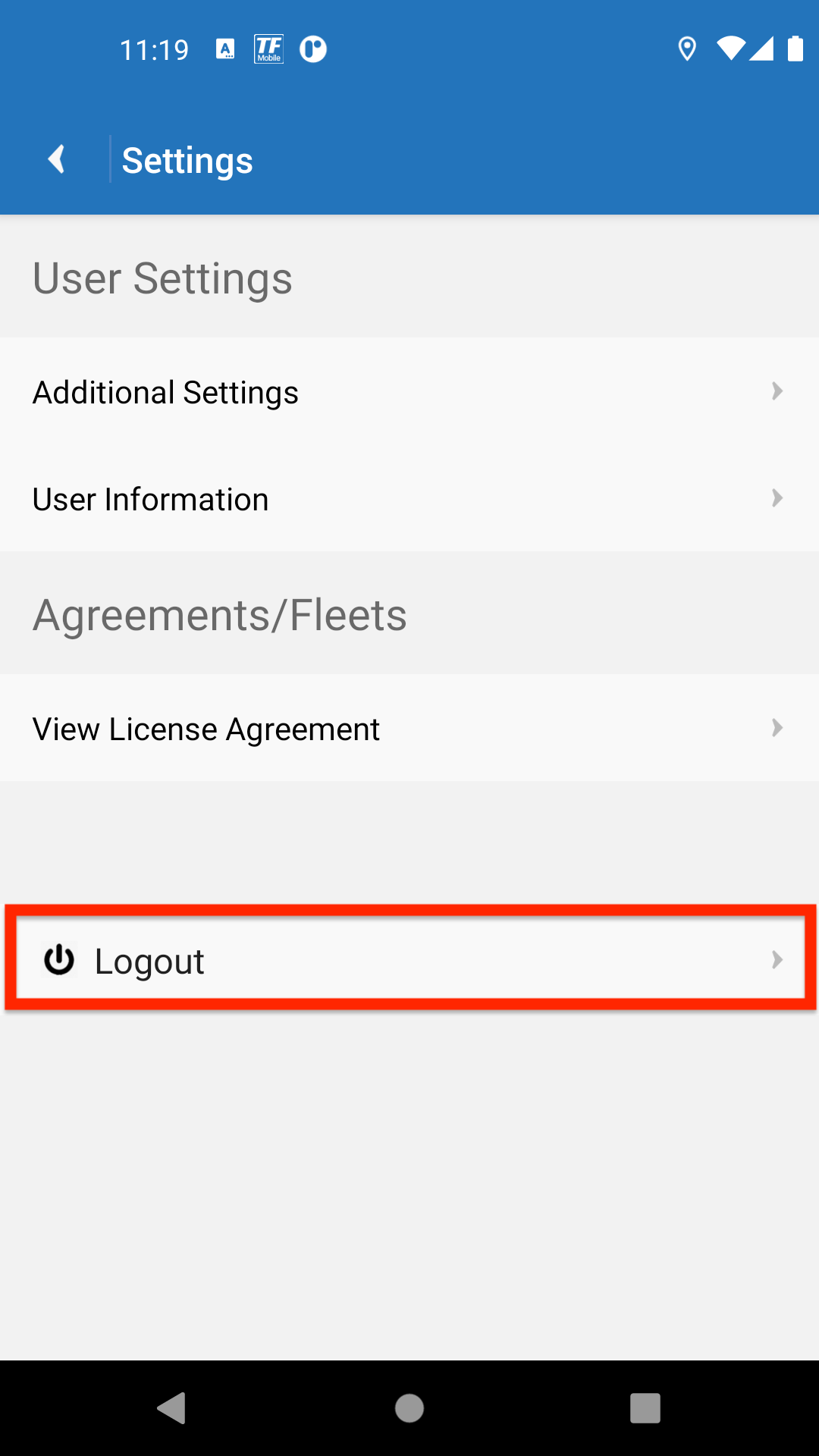Tap the battery status bar icon
Screen dimensions: 819x1456
(795, 49)
